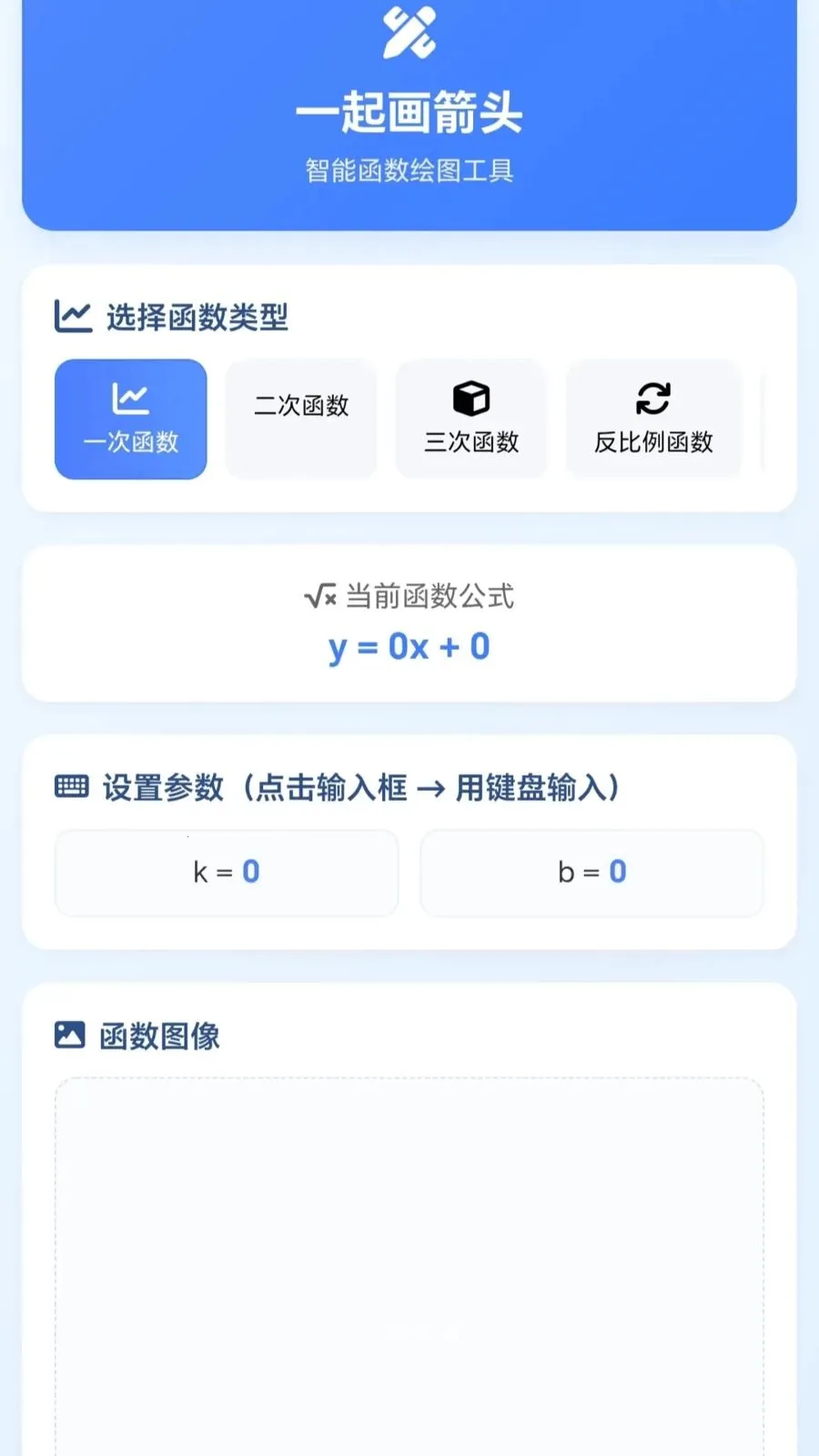The width and height of the screenshot is (819, 1456).
Task: Click the picture icon beside 函数图像
Action: click(70, 1034)
